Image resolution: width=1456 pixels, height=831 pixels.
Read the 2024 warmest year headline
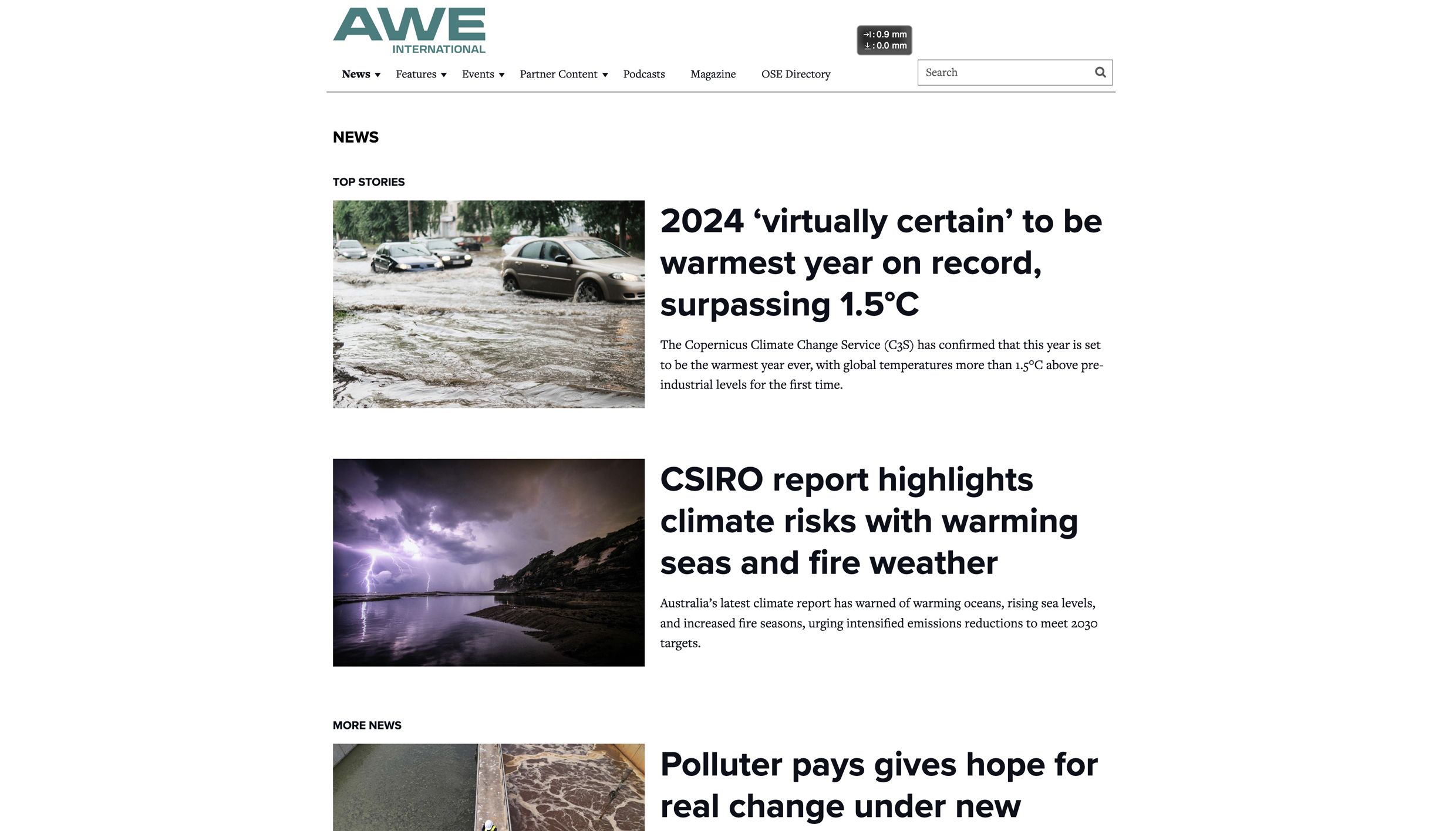coord(880,262)
